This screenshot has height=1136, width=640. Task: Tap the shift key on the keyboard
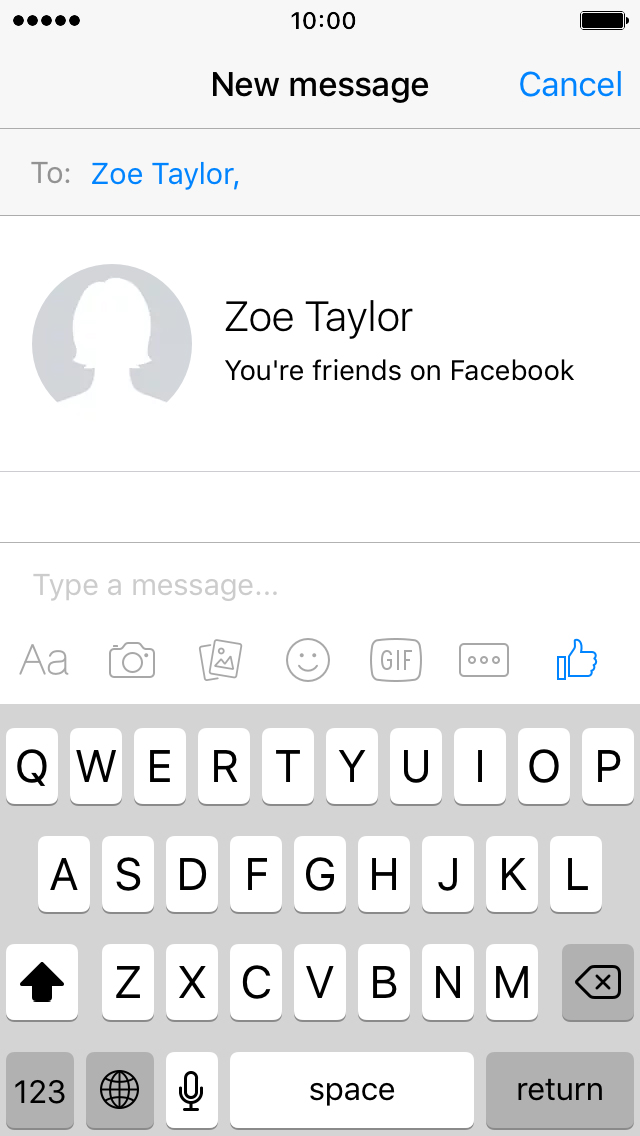tap(42, 982)
